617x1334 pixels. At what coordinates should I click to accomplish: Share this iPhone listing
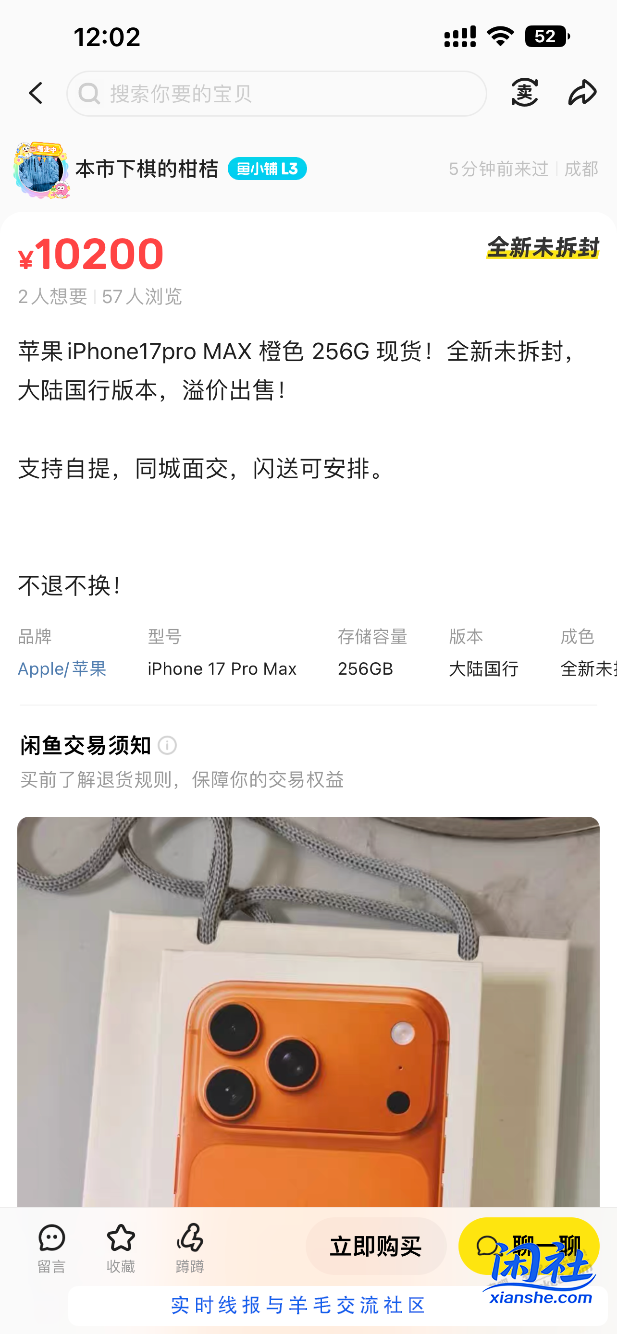(582, 94)
